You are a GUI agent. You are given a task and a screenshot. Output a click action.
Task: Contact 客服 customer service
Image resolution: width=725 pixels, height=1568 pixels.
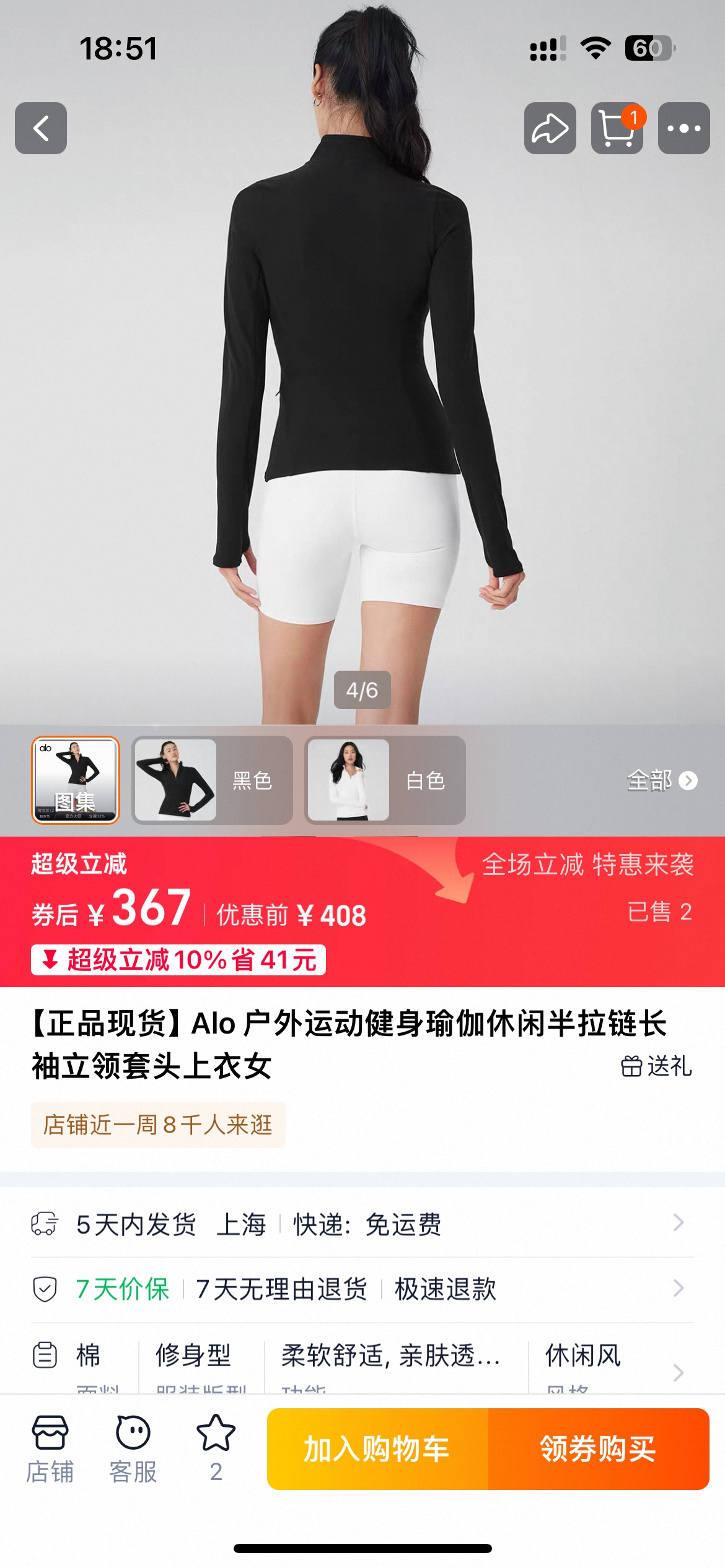click(133, 1448)
